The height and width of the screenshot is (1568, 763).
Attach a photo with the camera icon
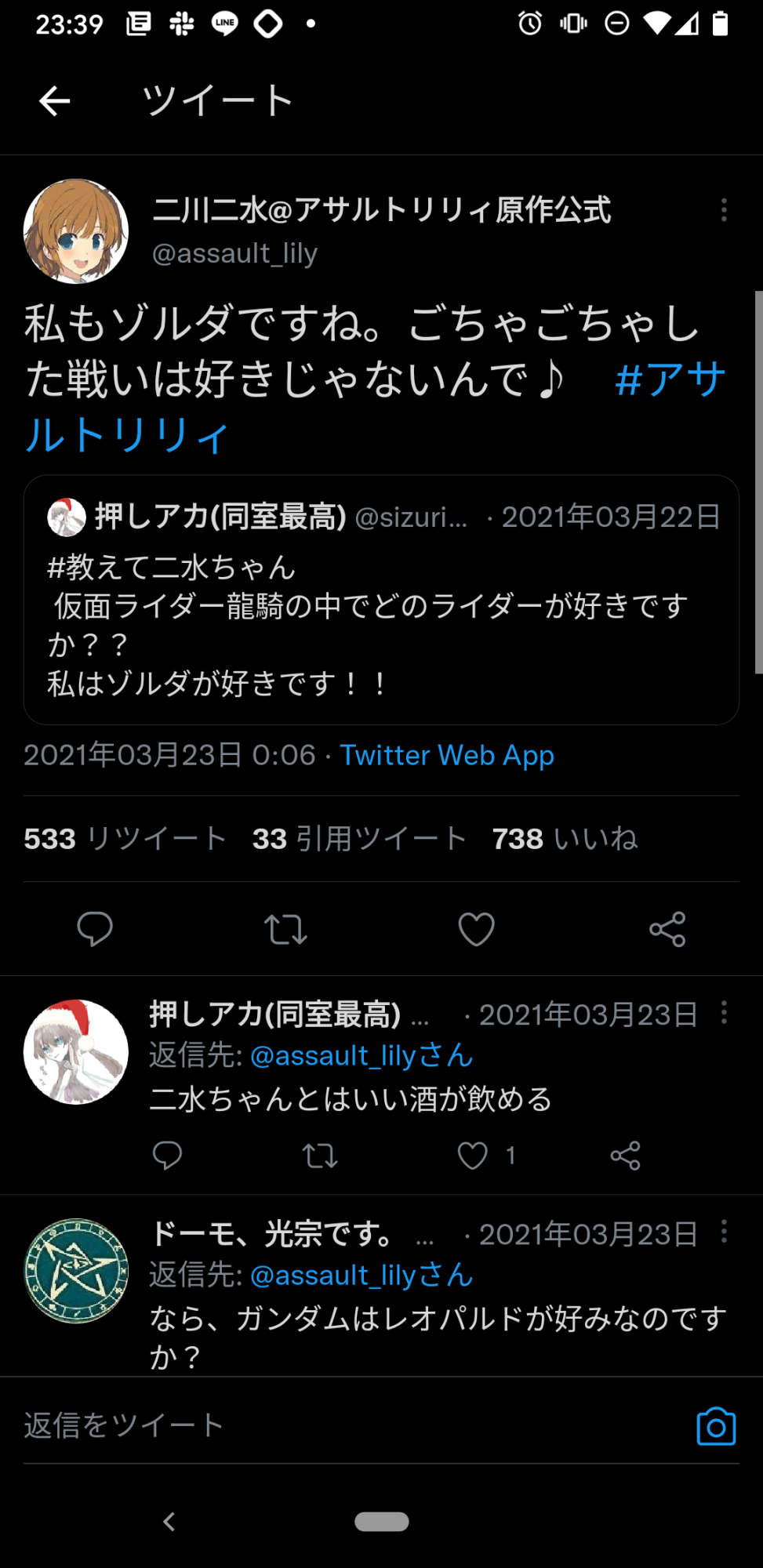point(716,1426)
